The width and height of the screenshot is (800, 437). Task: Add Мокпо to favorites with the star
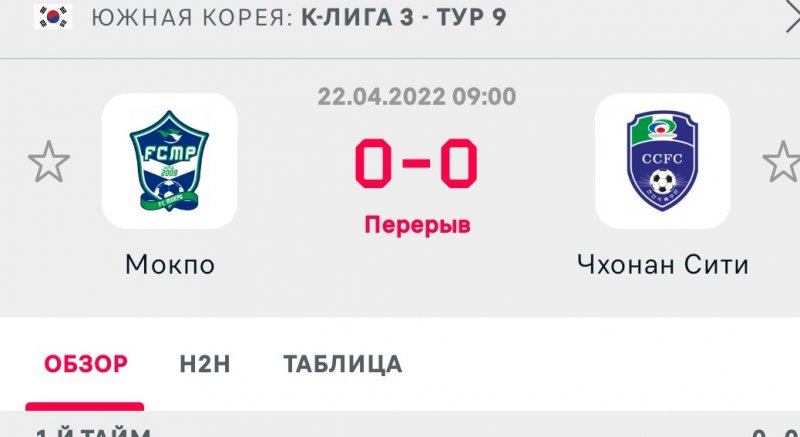pos(48,162)
